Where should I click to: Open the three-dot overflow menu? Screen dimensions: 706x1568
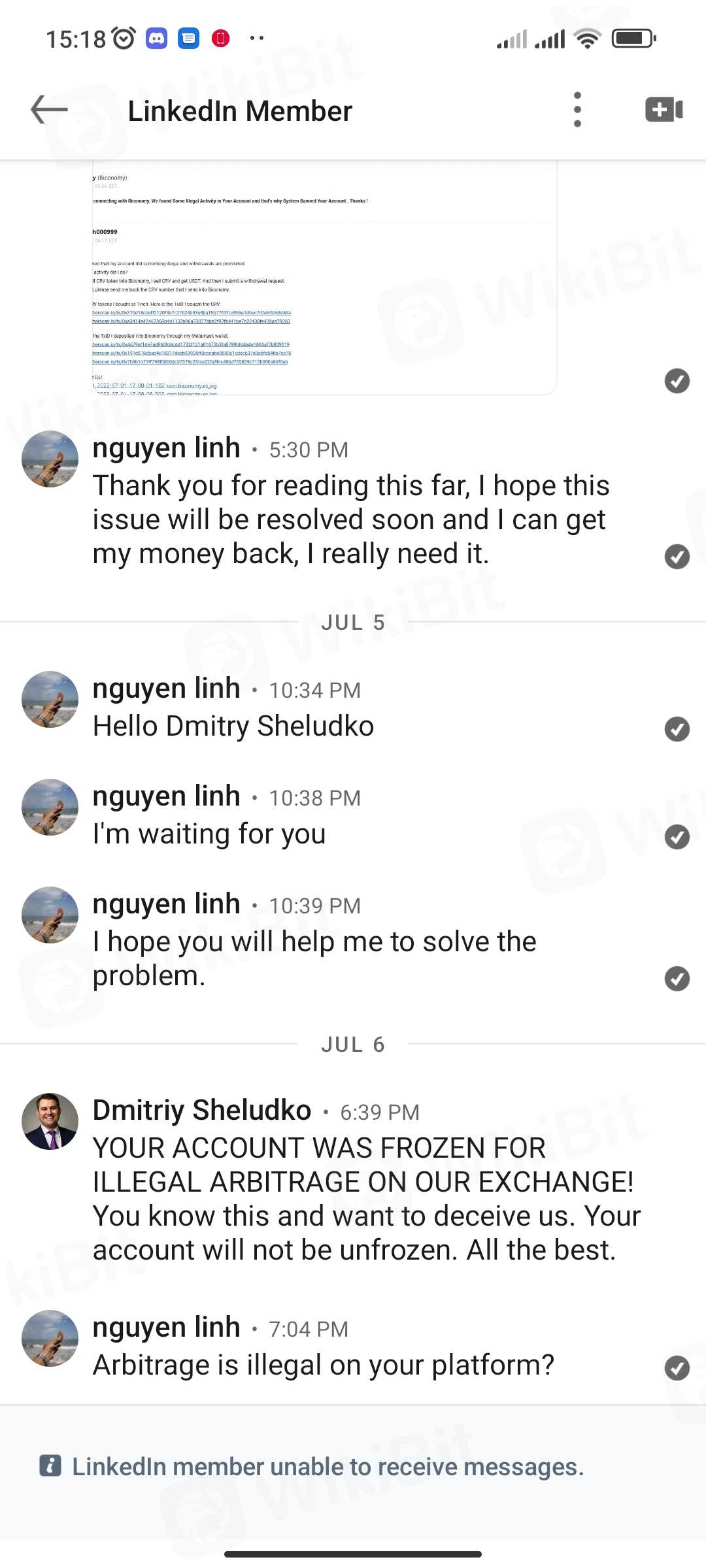[577, 110]
